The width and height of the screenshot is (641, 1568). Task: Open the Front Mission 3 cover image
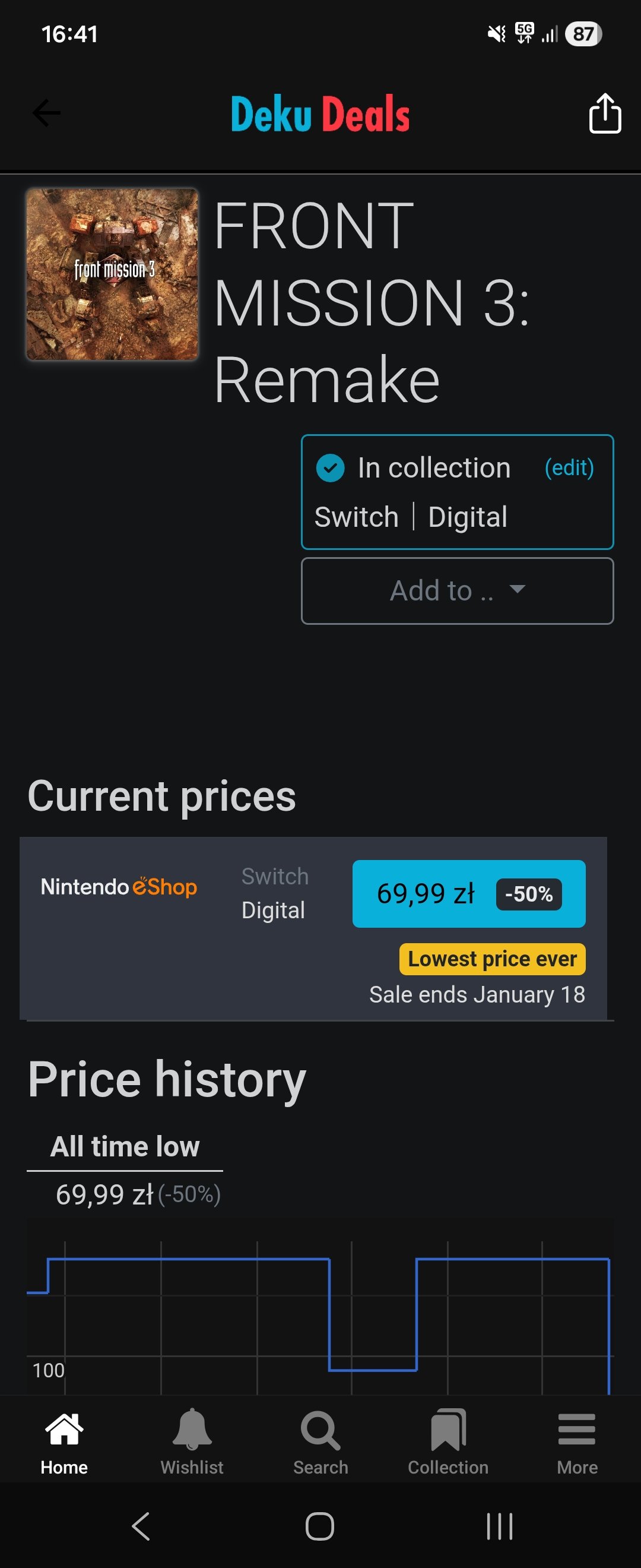(112, 274)
